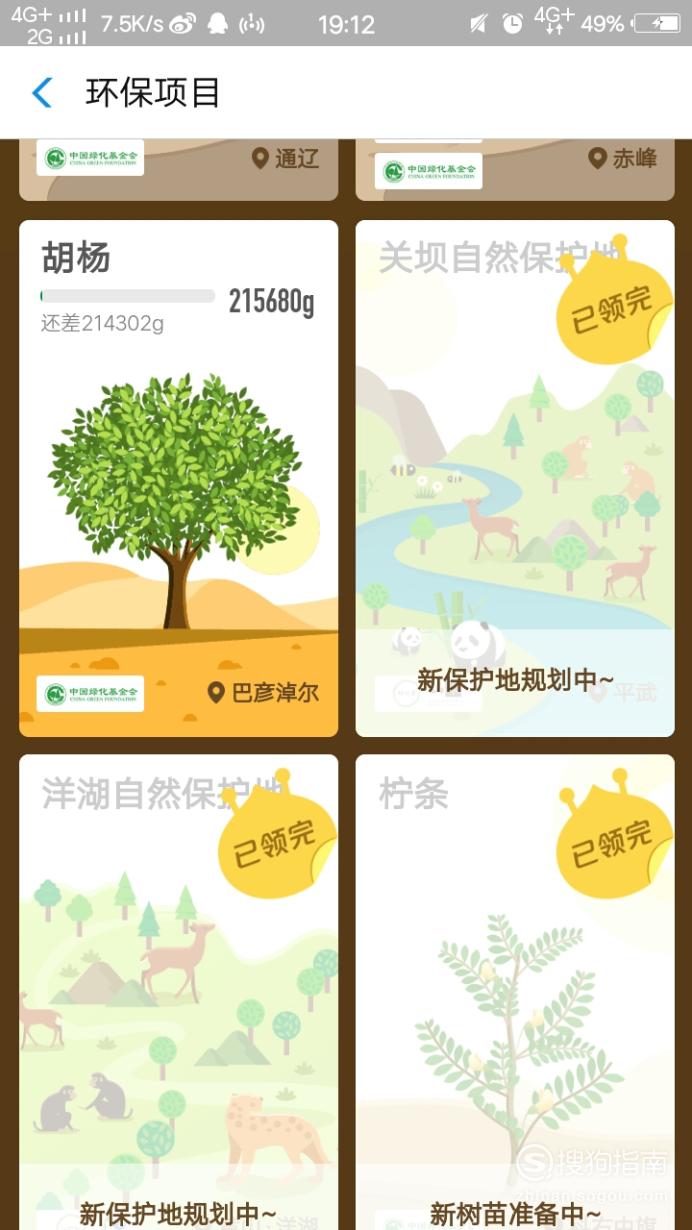Screen dimensions: 692x1230
Task: Open the 胡杨 tree project card
Action: pos(178,478)
